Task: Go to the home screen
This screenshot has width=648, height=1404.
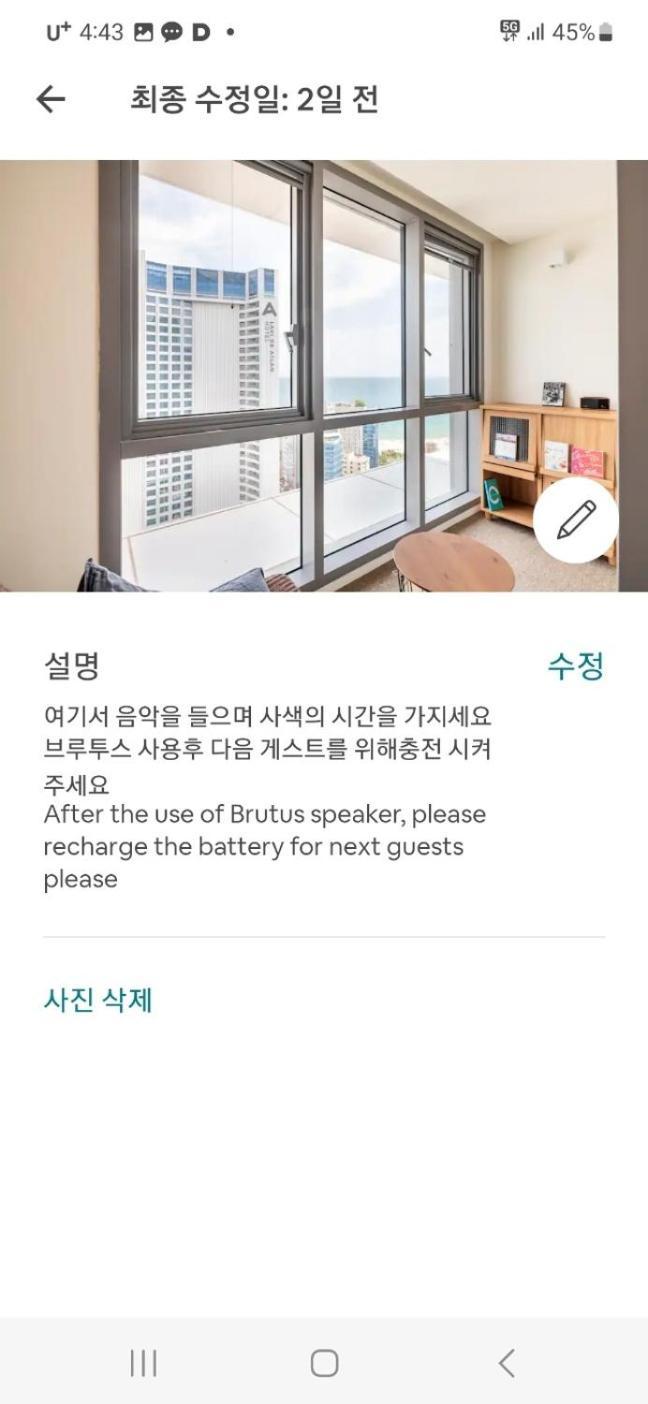Action: pos(324,1362)
